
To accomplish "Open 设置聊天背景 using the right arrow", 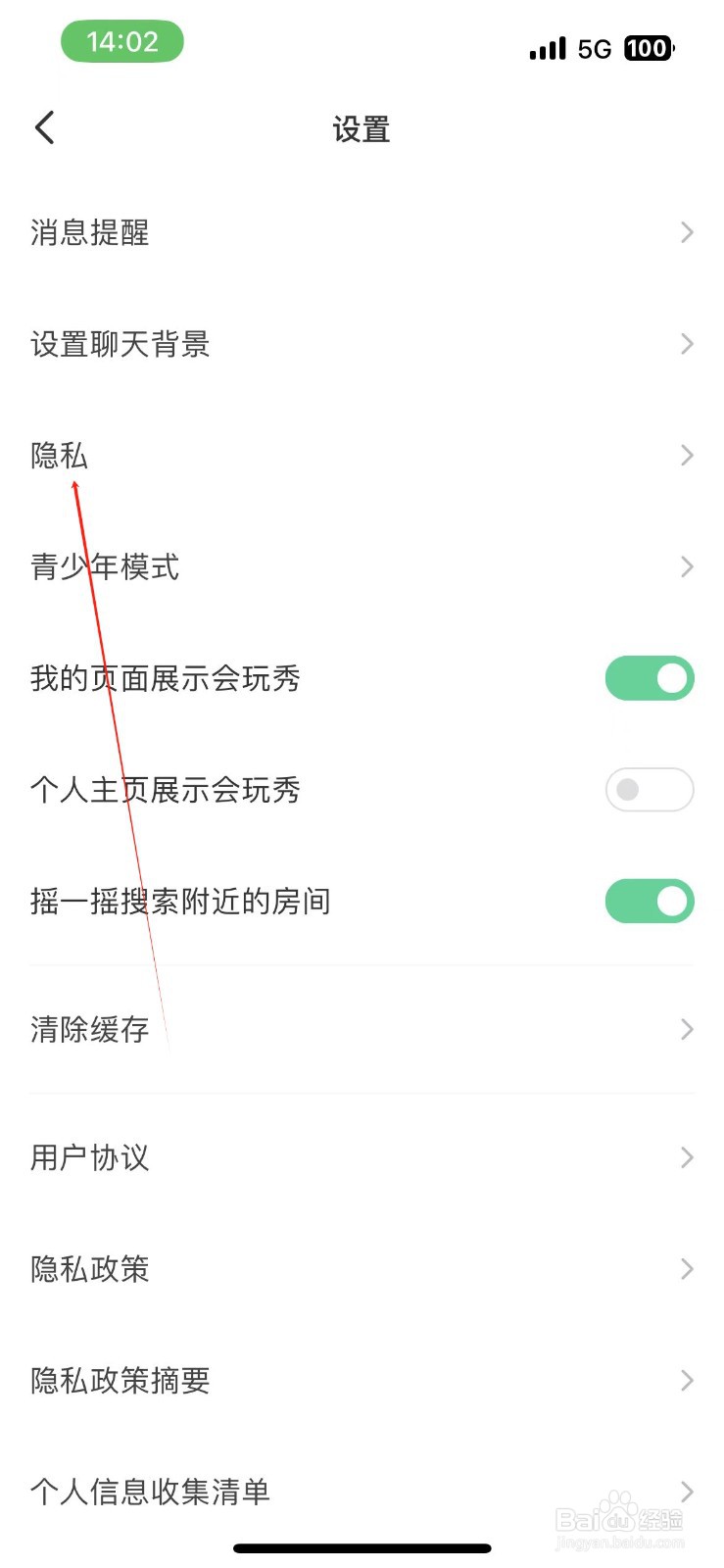I will pyautogui.click(x=686, y=343).
